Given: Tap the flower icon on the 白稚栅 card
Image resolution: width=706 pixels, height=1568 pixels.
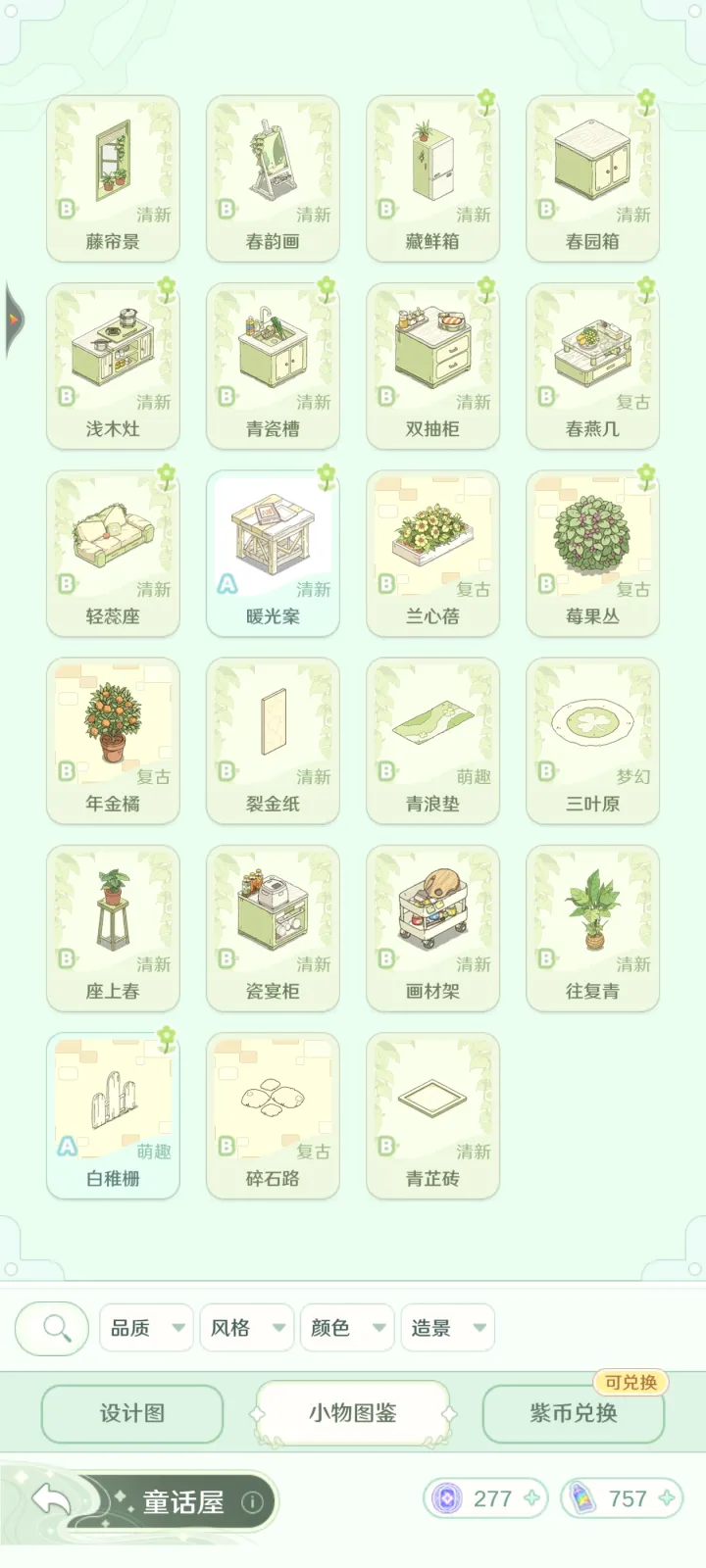Looking at the screenshot, I should coord(168,1036).
